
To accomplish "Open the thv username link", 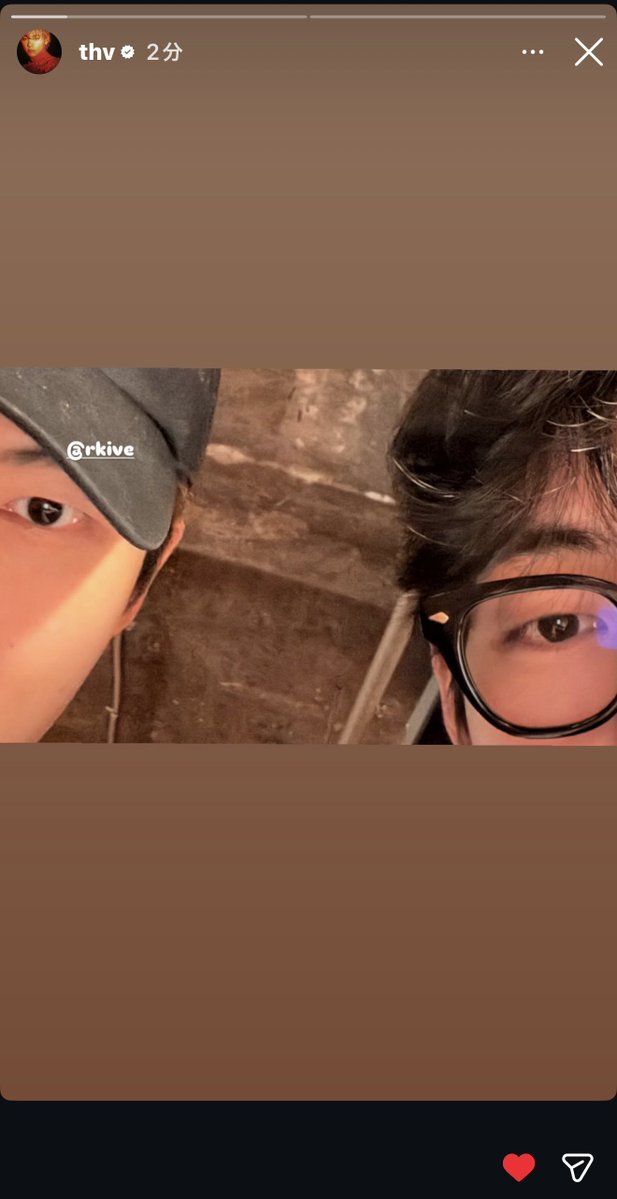I will click(x=97, y=52).
